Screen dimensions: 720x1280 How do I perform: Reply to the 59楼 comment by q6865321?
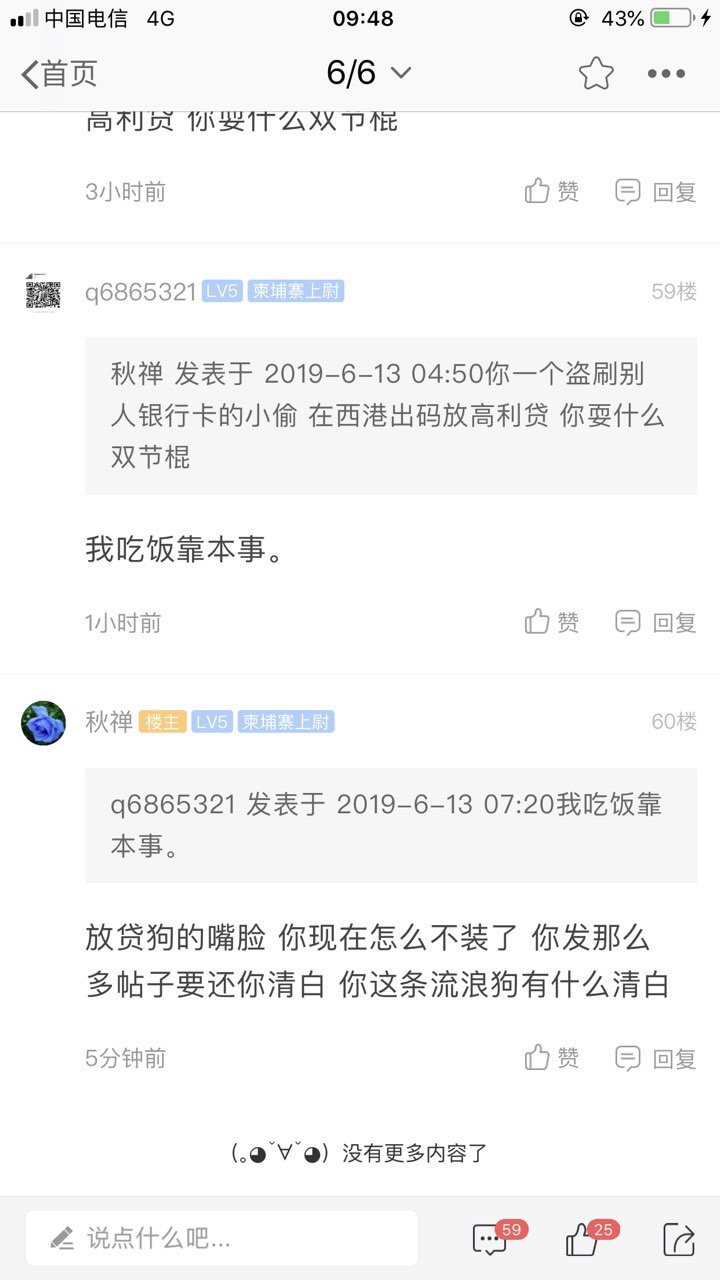656,622
